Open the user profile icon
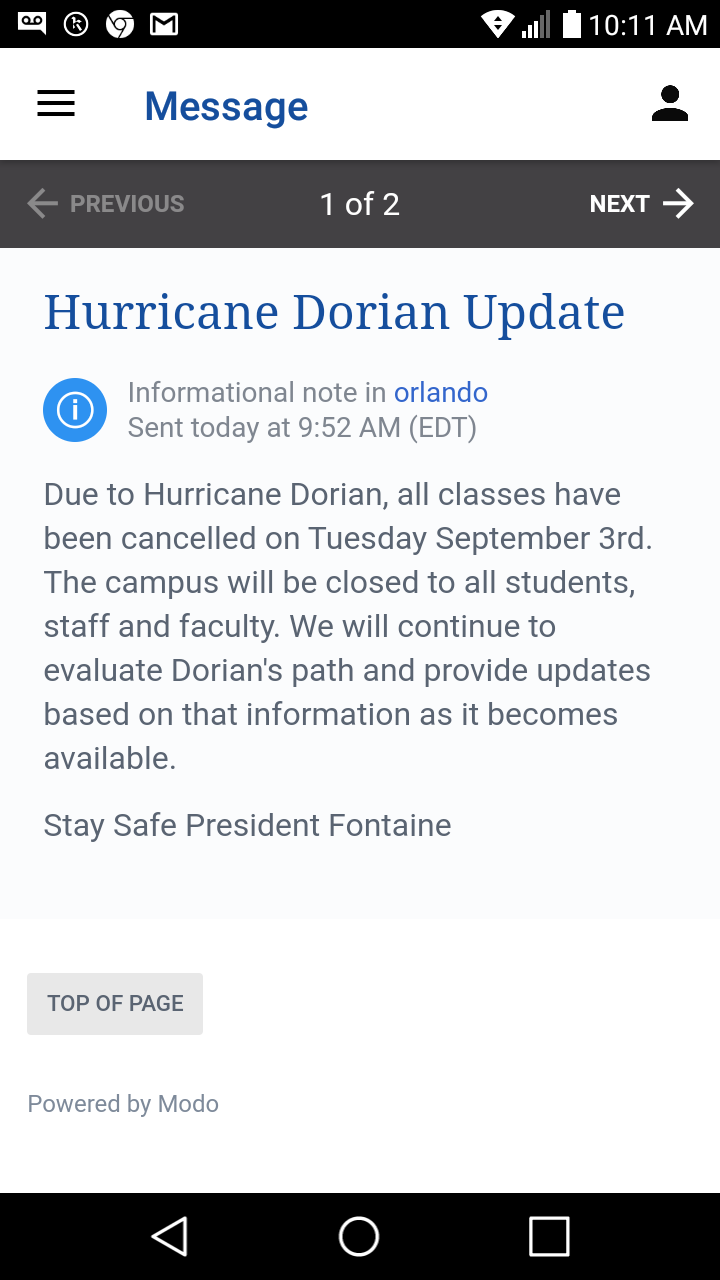This screenshot has height=1280, width=720. (669, 104)
